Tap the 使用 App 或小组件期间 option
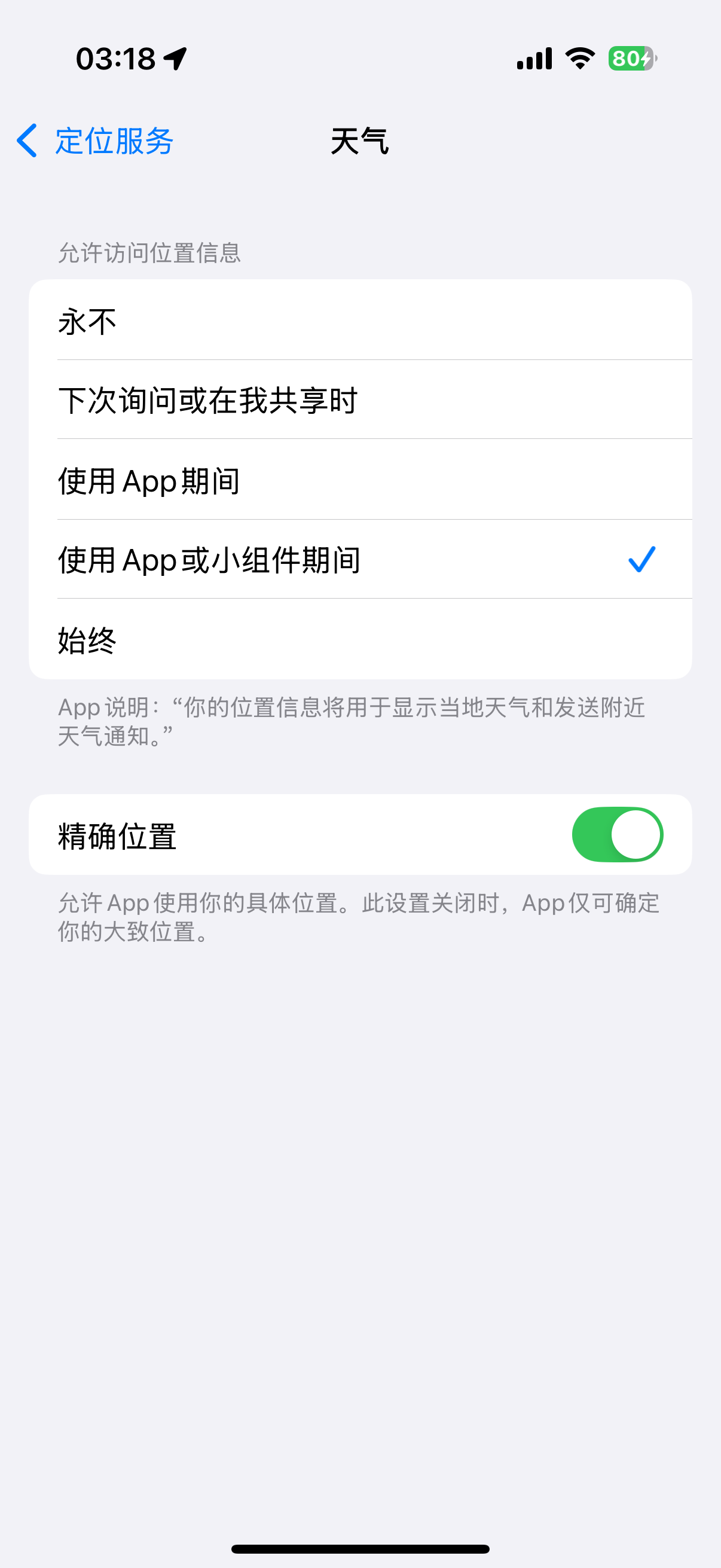721x1568 pixels. 359,559
